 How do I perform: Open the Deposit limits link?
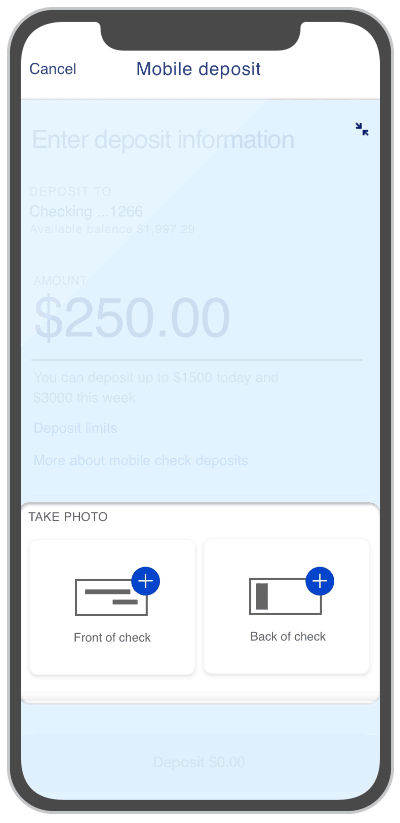click(x=75, y=428)
